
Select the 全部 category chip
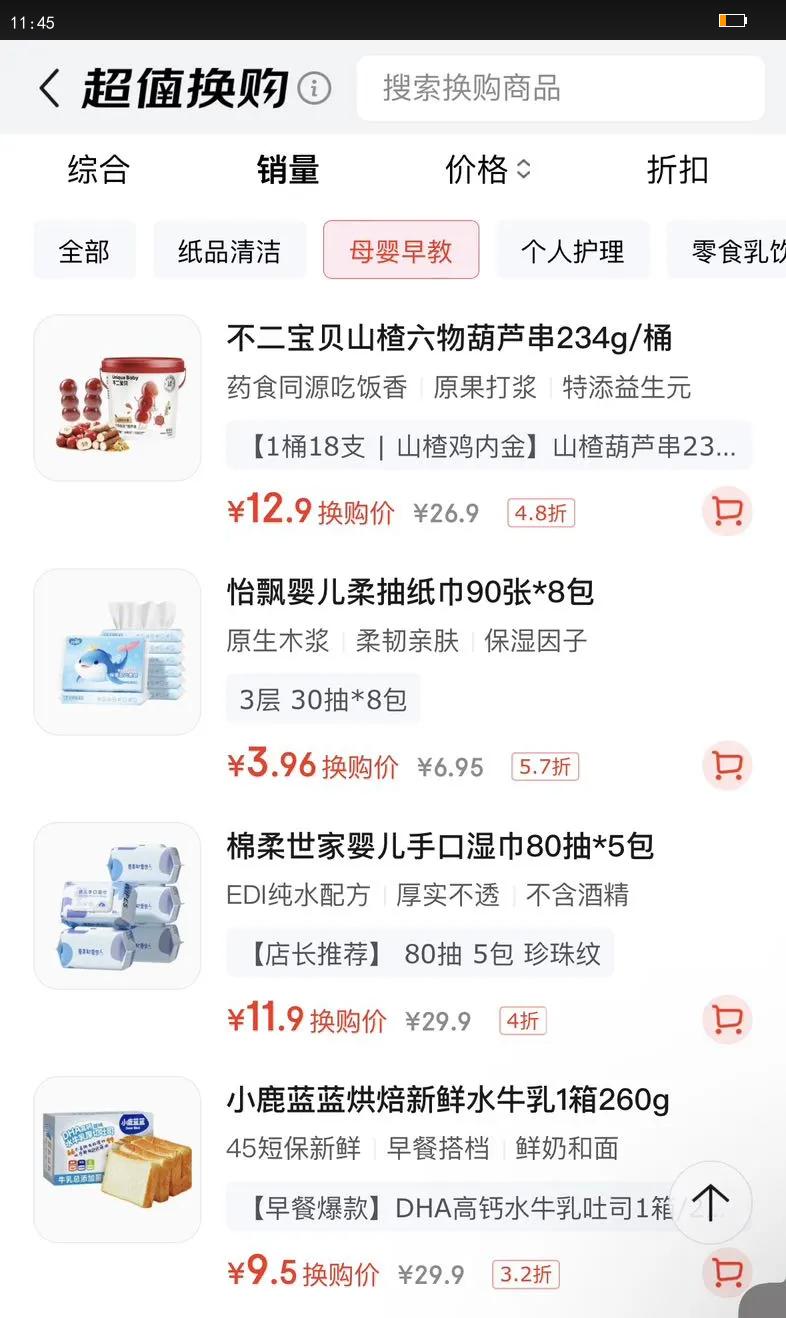point(84,250)
